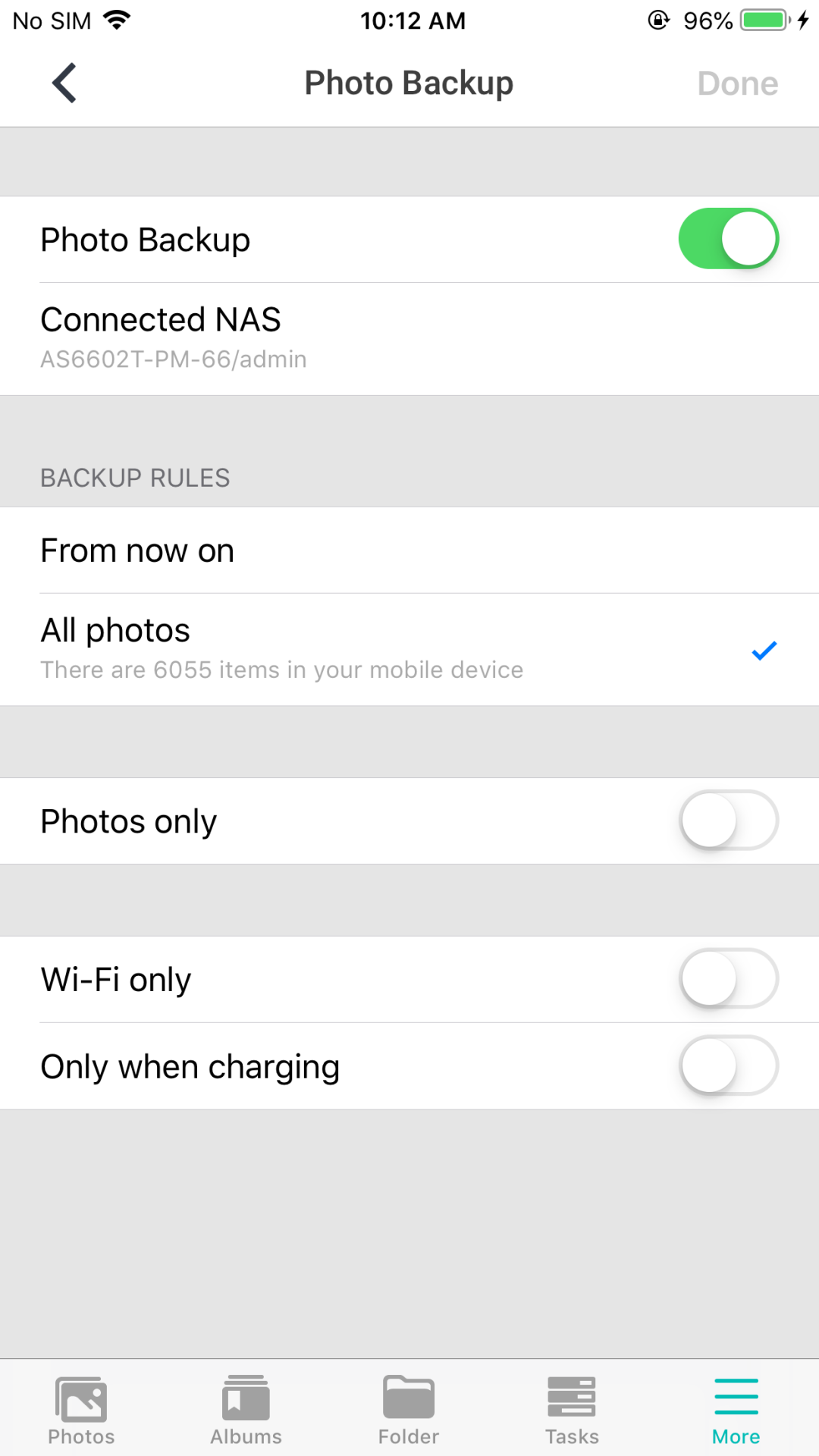Choose the All photos backup rule
The image size is (819, 1456).
[x=409, y=650]
